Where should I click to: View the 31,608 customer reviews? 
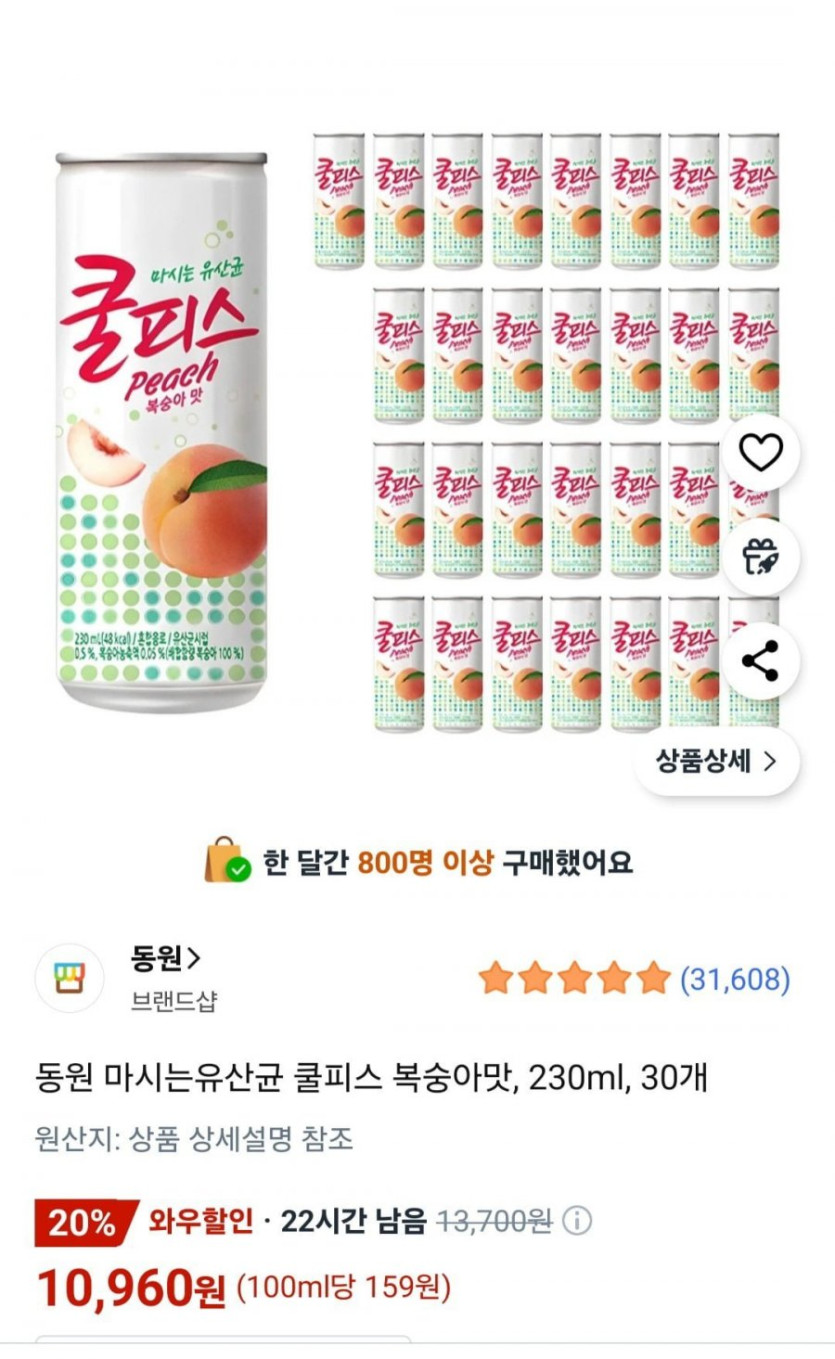pos(735,979)
